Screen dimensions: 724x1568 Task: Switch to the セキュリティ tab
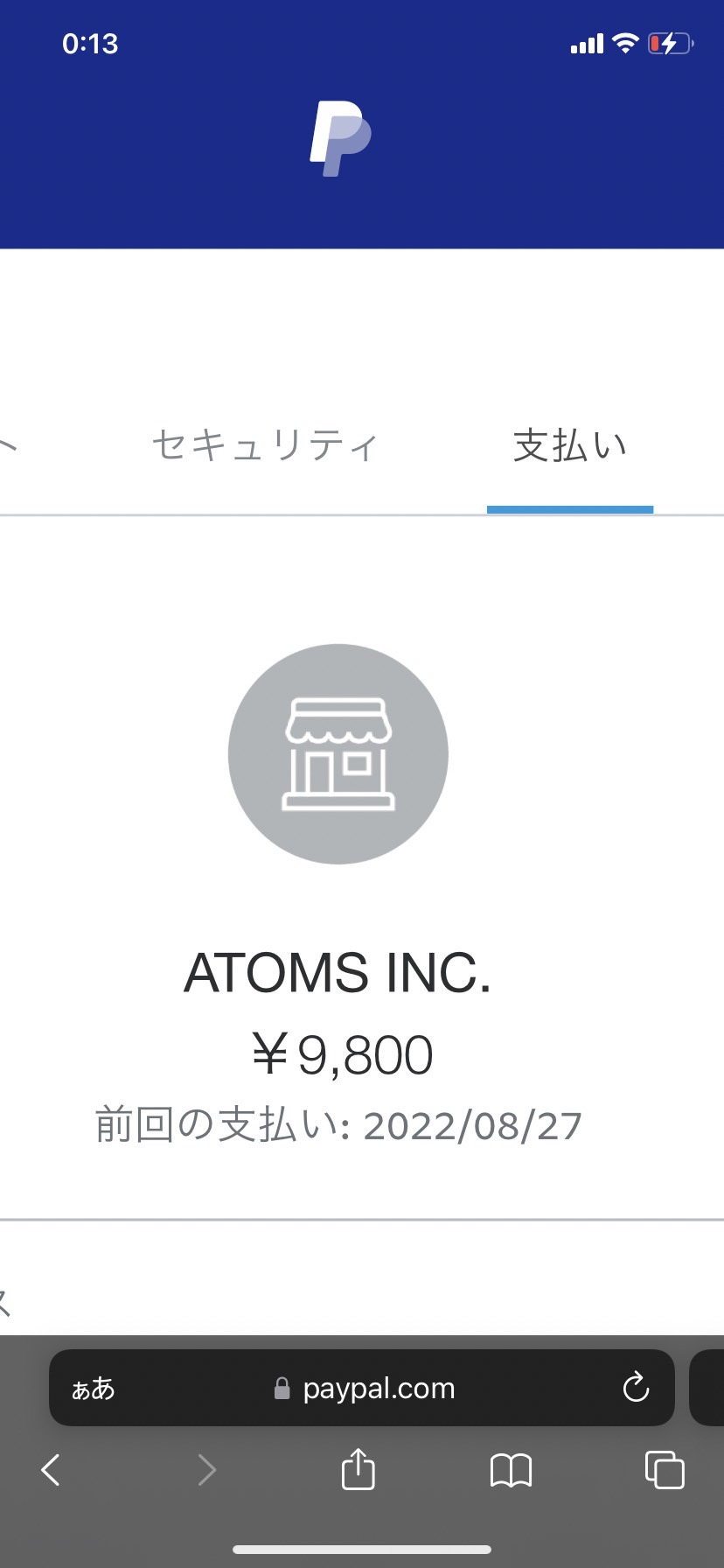(x=265, y=445)
